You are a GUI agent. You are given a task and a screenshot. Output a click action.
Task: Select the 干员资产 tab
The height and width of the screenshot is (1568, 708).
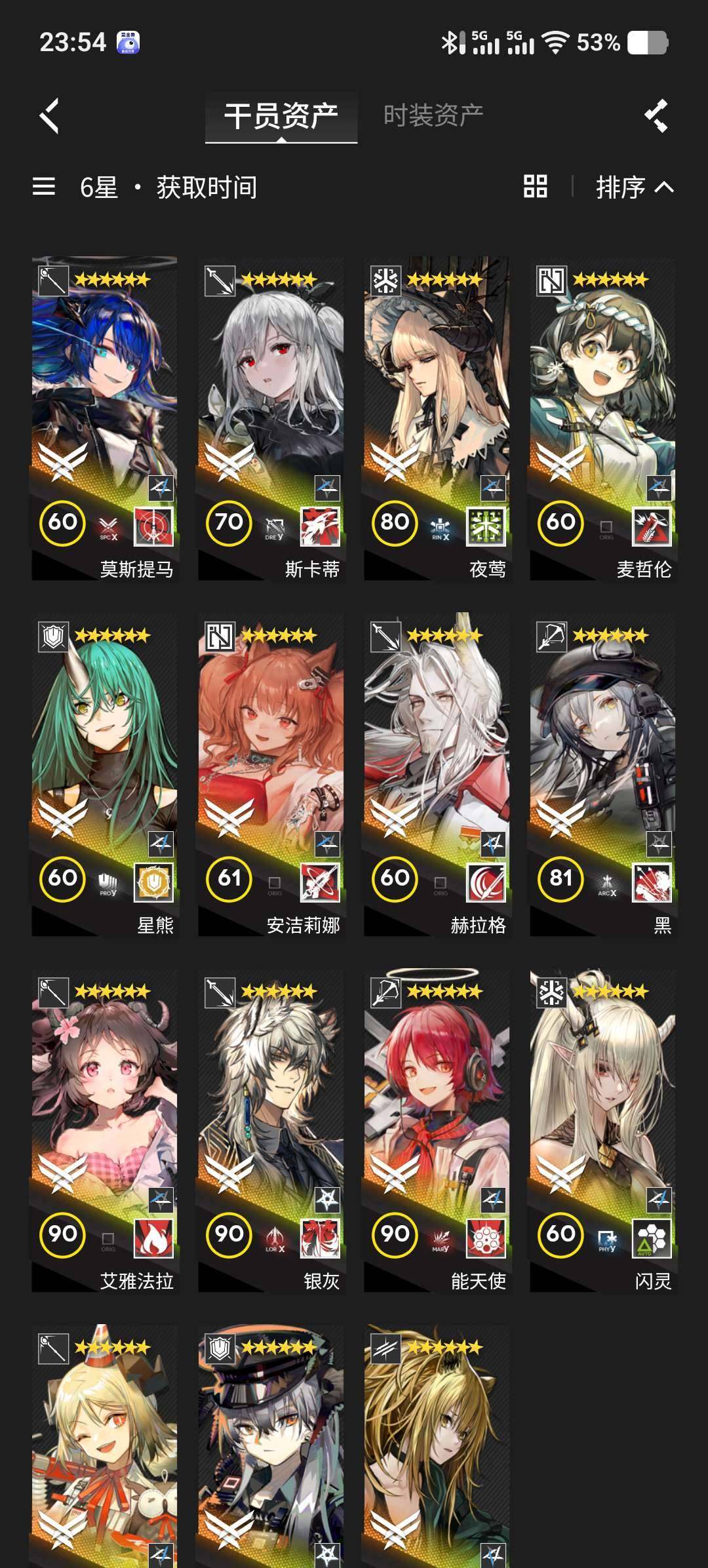click(281, 116)
